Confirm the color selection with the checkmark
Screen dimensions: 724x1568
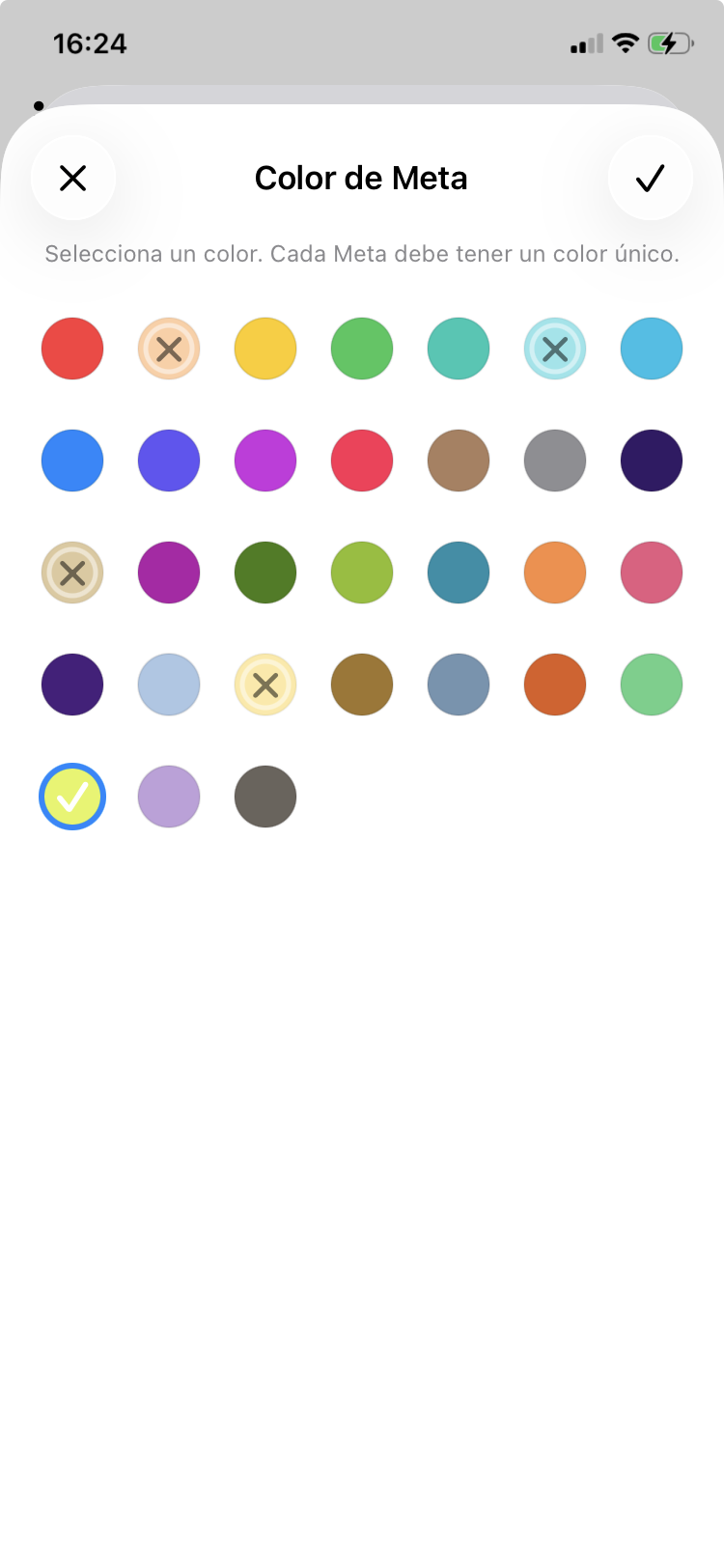650,178
